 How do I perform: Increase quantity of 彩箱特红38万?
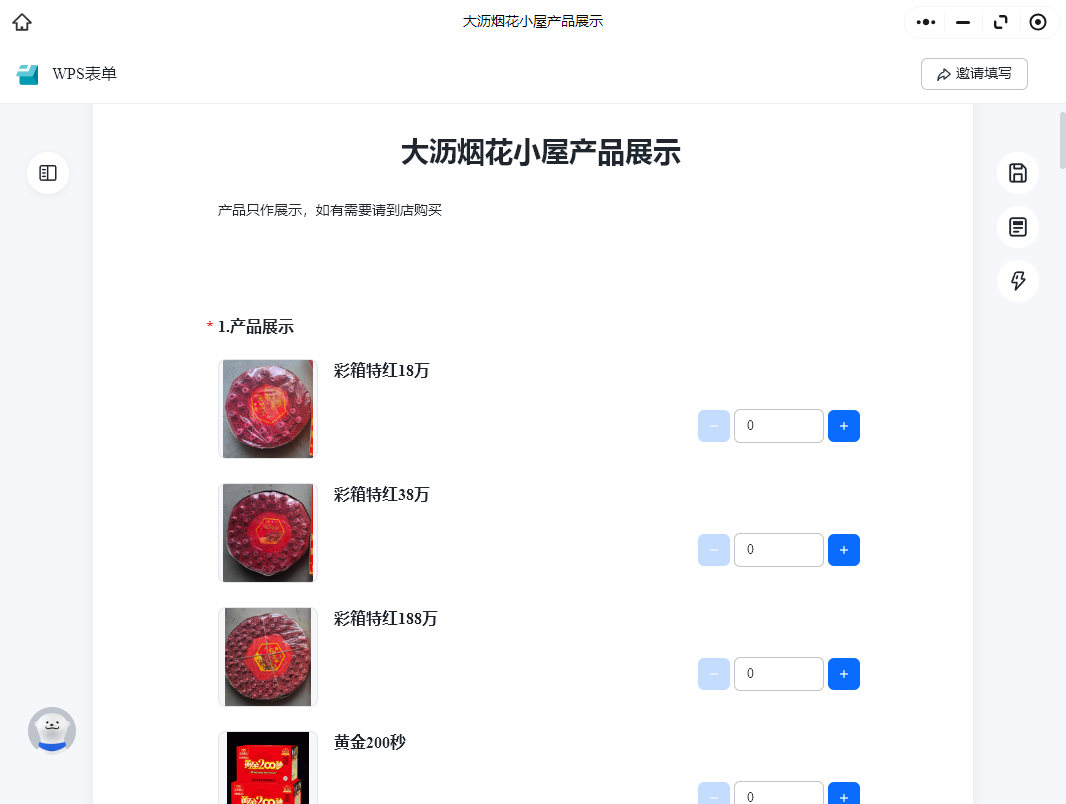843,550
